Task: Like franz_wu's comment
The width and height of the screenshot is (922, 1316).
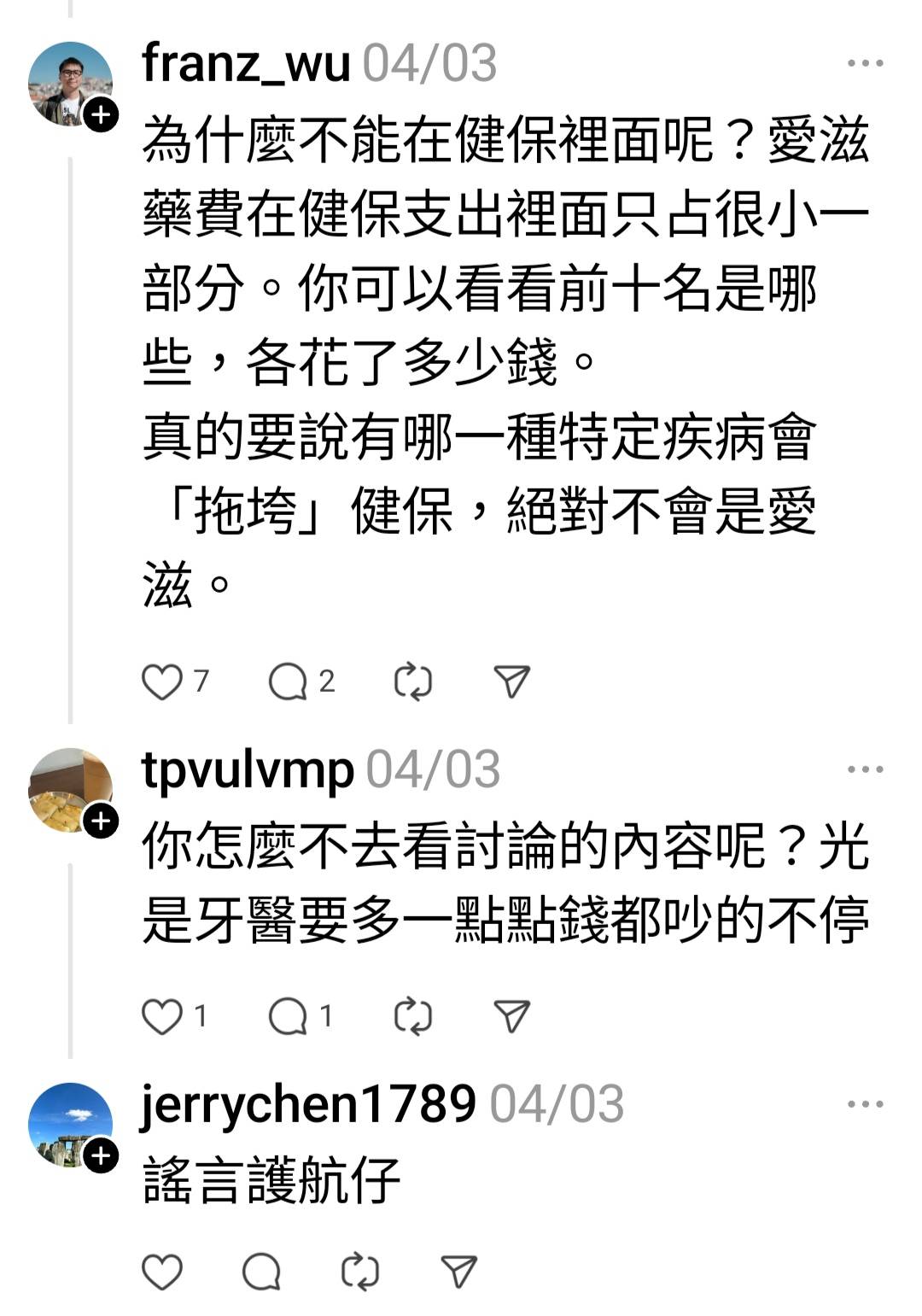Action: coord(161,682)
